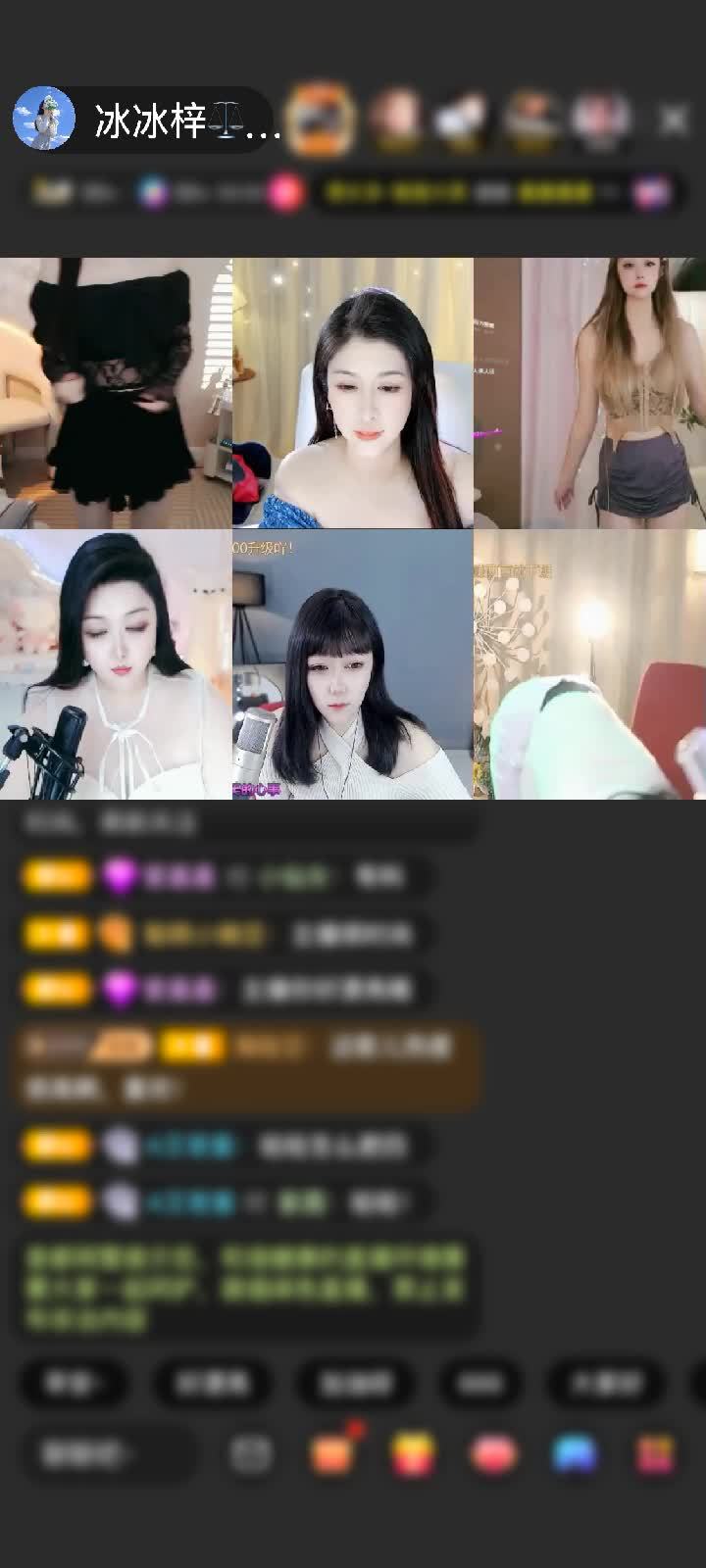Tap the purple gem badge in a chat message

tap(121, 874)
